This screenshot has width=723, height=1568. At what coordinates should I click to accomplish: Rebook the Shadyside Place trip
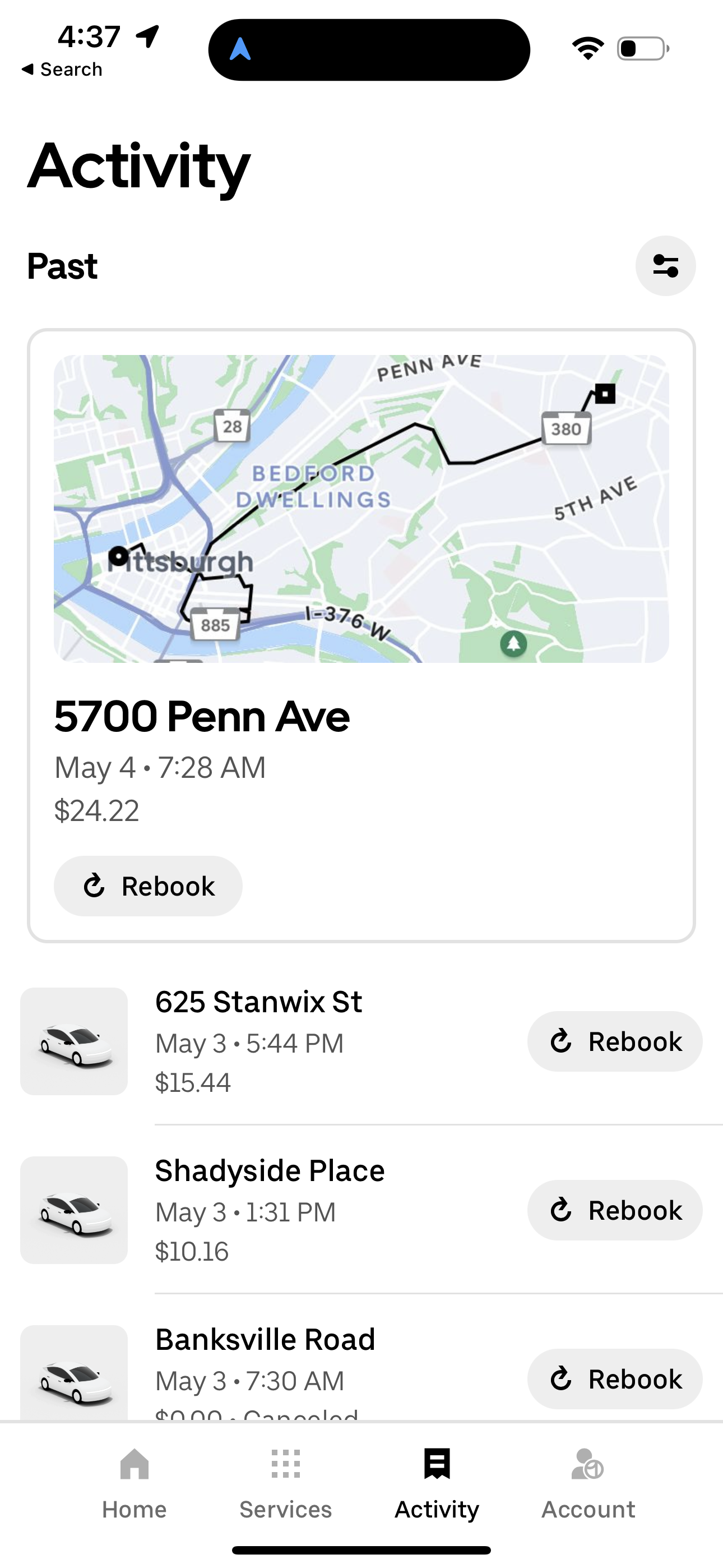click(614, 1210)
